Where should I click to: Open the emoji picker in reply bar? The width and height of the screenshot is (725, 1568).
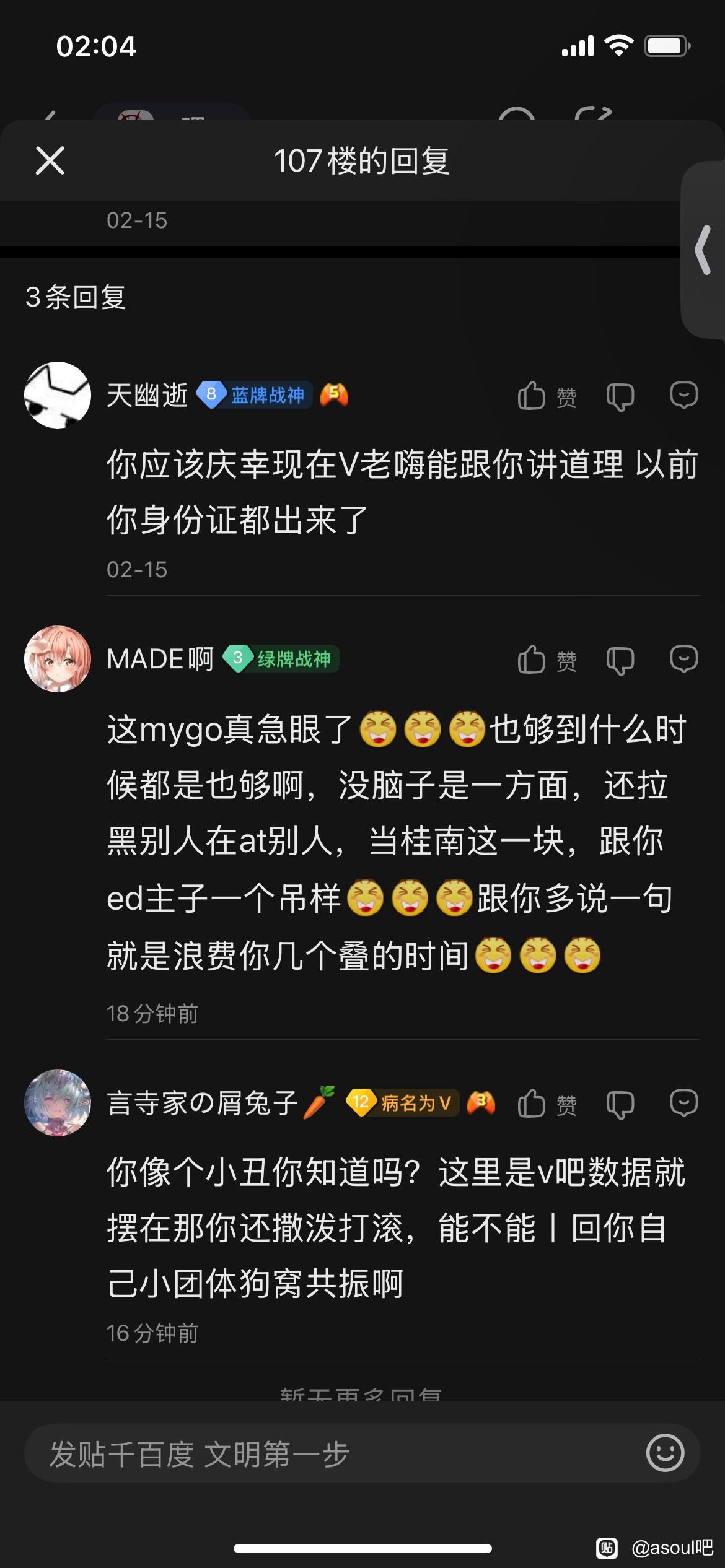(665, 1453)
